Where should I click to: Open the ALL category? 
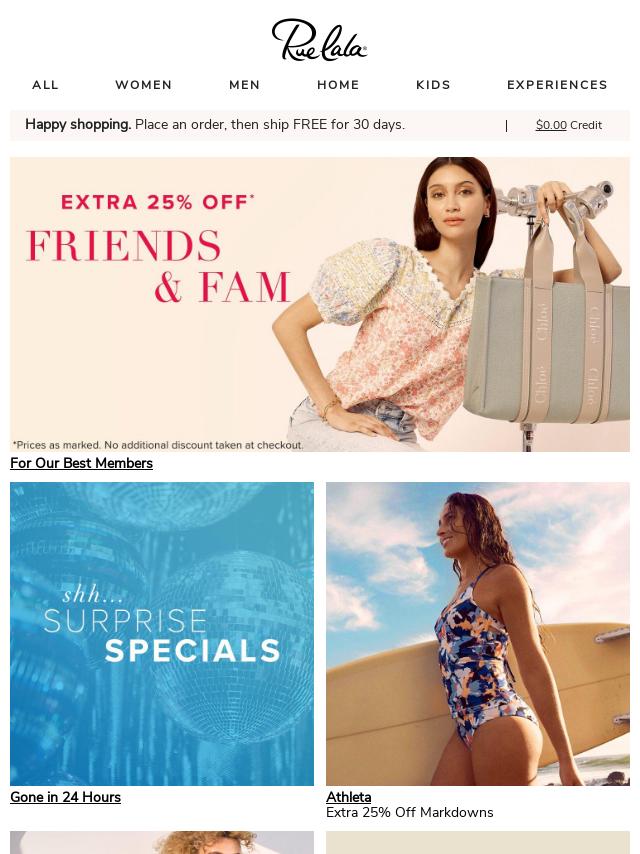(45, 85)
